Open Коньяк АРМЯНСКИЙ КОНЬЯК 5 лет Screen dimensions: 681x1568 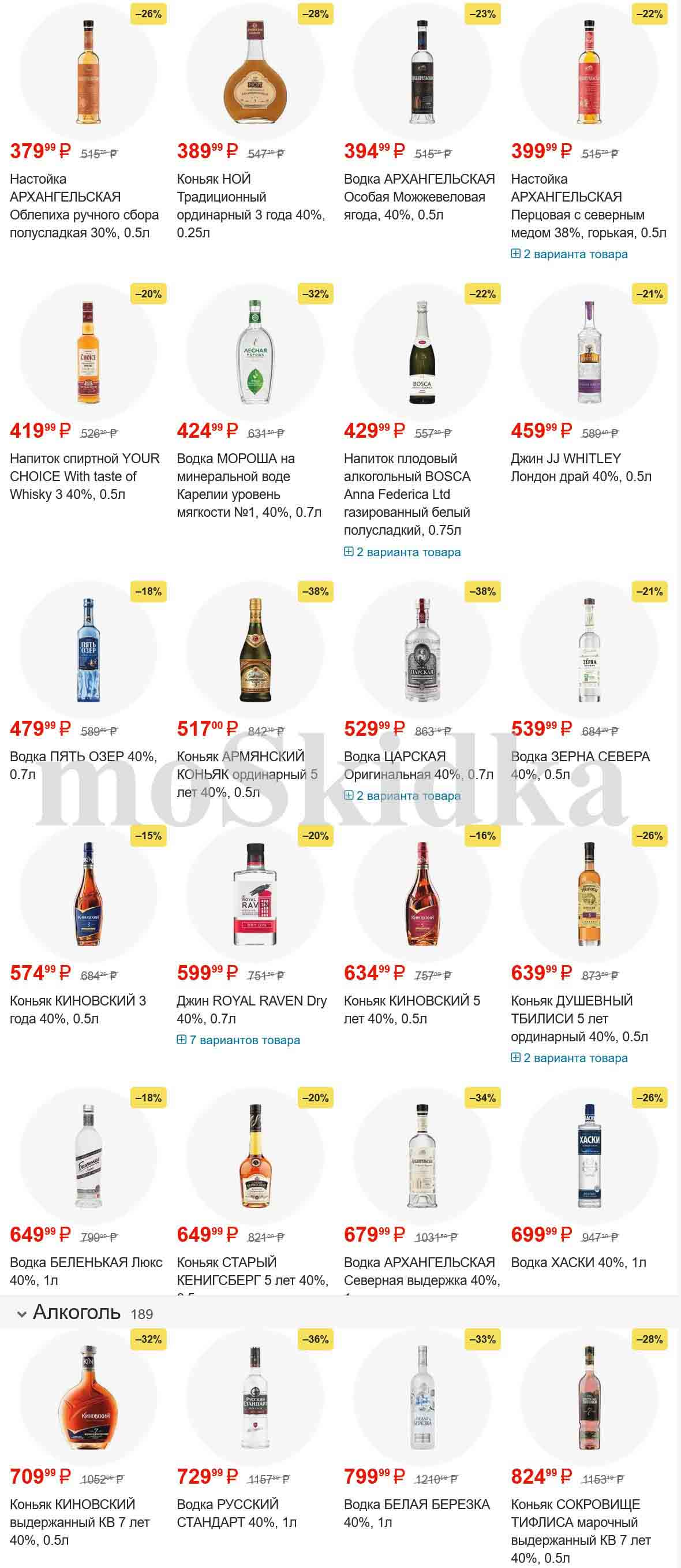click(247, 774)
